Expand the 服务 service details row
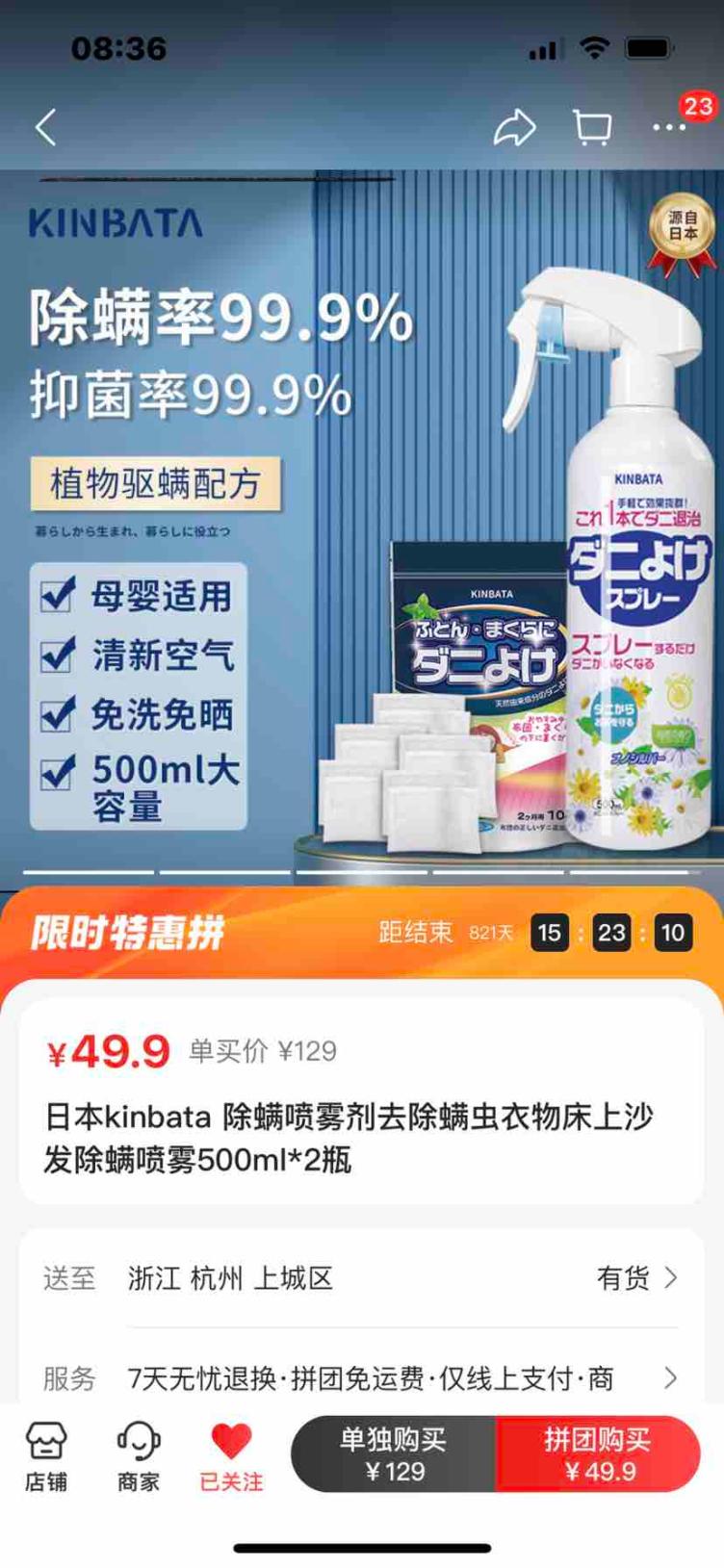Screen dimensions: 724x1568 362,1378
